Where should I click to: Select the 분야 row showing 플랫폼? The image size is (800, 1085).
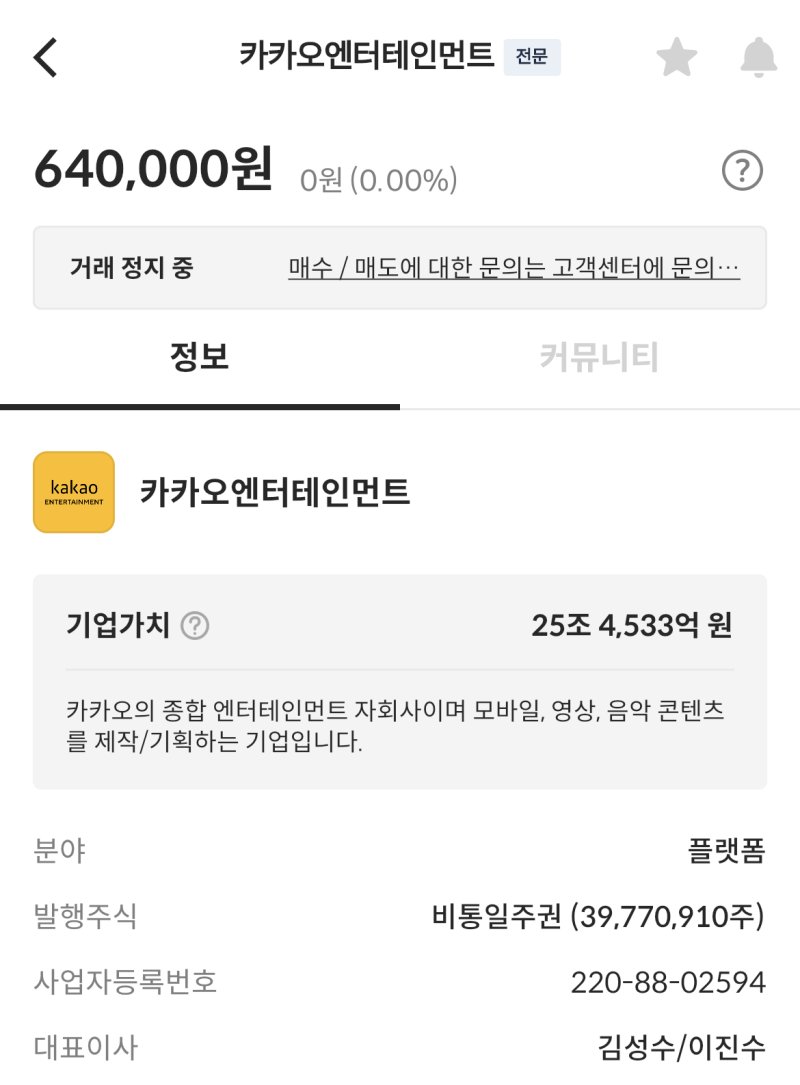(x=400, y=851)
